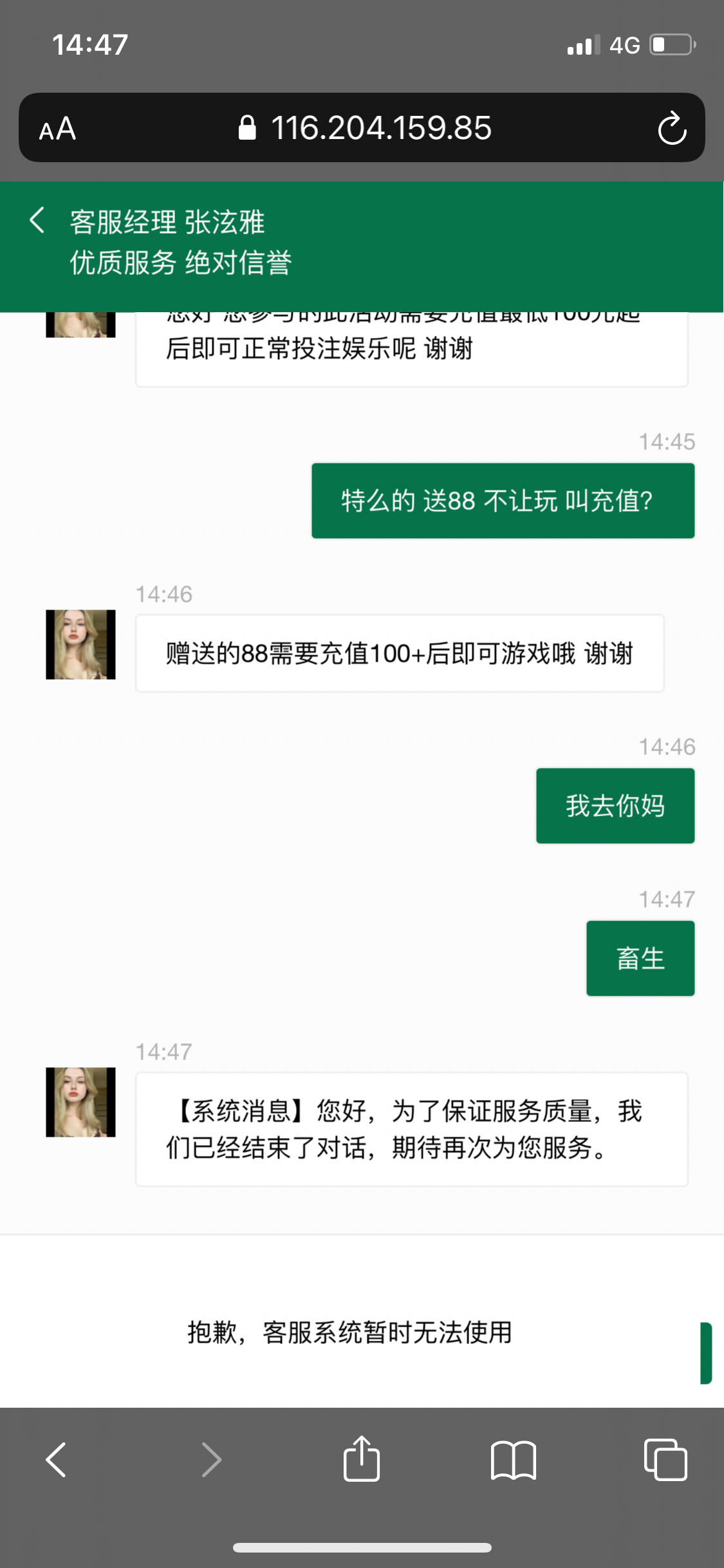Select the 我去你妈 message bubble

tap(615, 805)
